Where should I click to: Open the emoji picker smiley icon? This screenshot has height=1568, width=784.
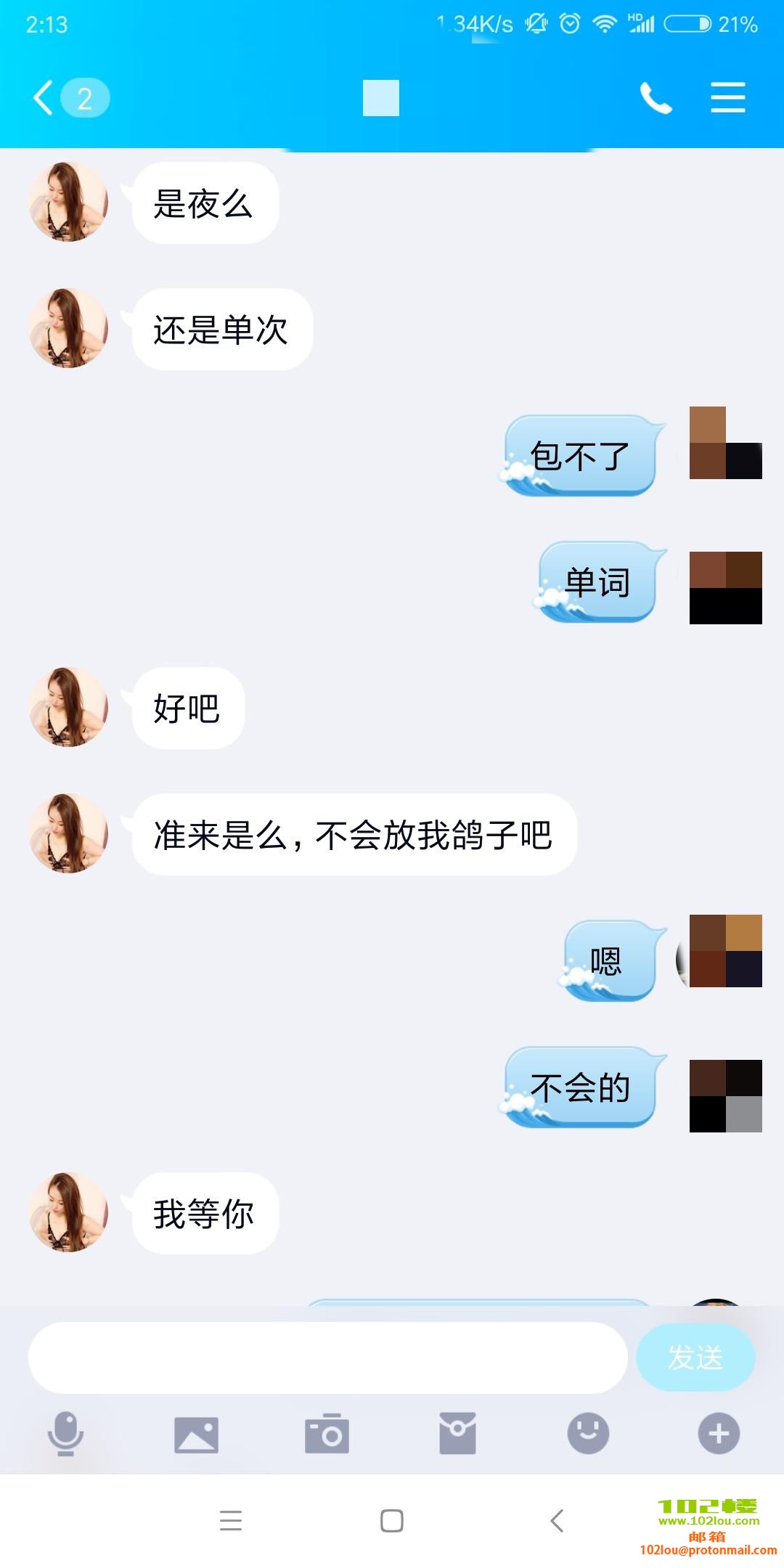pos(589,1434)
